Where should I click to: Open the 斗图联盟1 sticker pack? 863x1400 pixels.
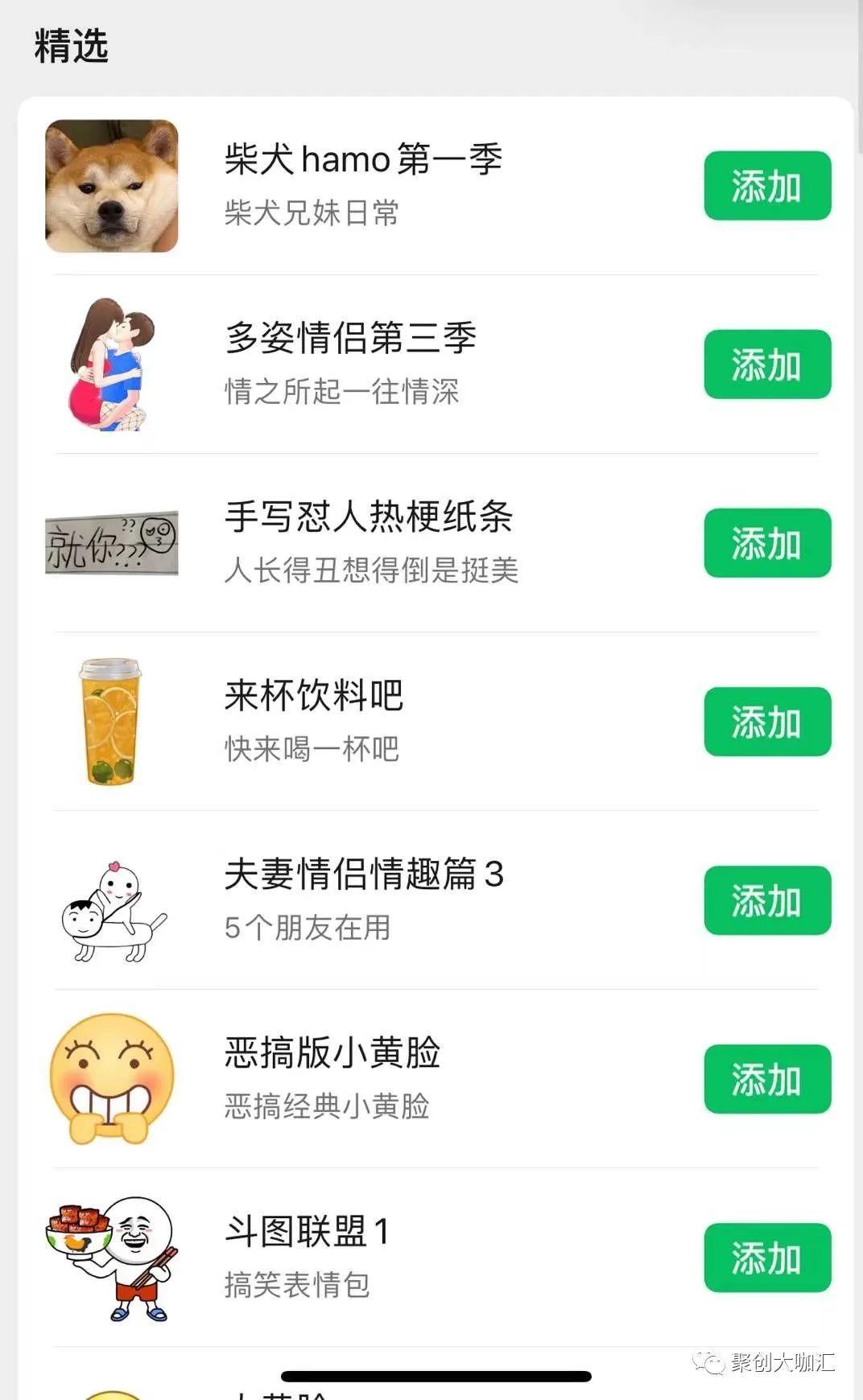(307, 1231)
